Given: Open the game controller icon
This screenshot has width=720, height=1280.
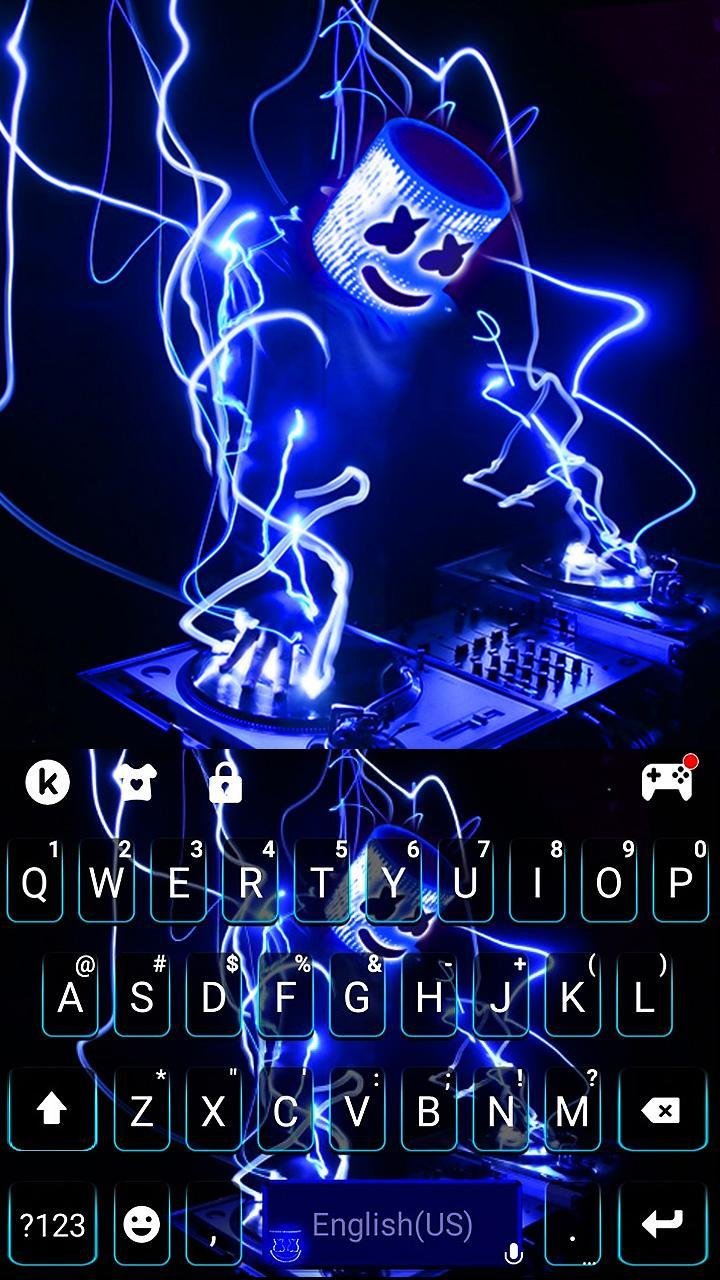Looking at the screenshot, I should pyautogui.click(x=667, y=780).
